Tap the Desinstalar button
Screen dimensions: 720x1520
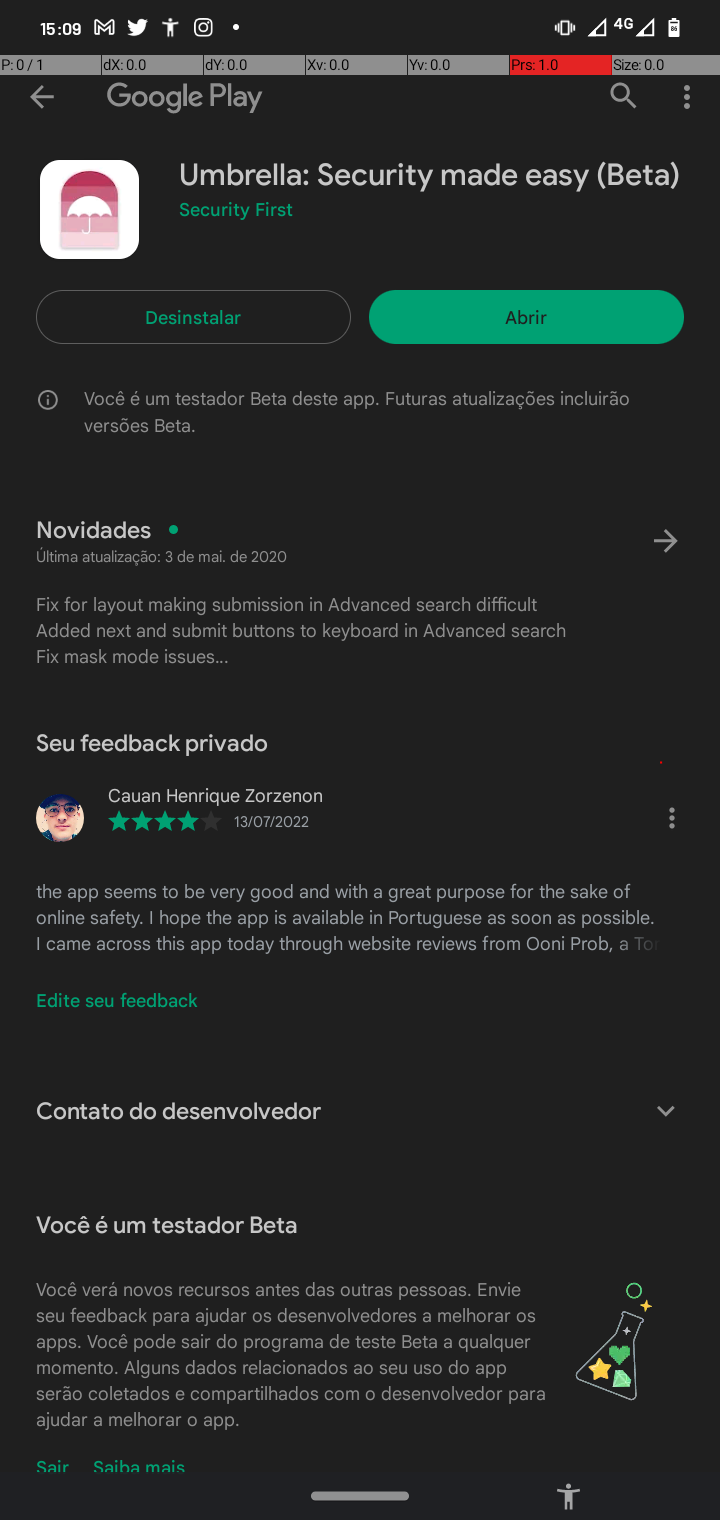[193, 317]
